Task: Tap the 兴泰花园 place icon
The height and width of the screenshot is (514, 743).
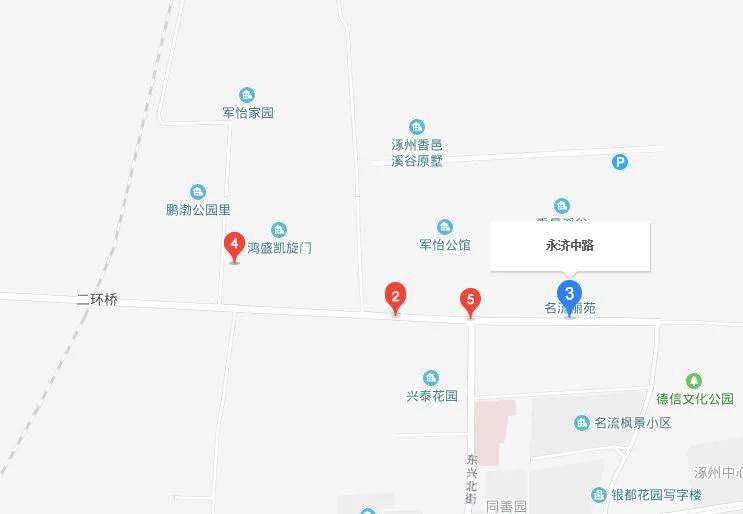Action: [431, 378]
